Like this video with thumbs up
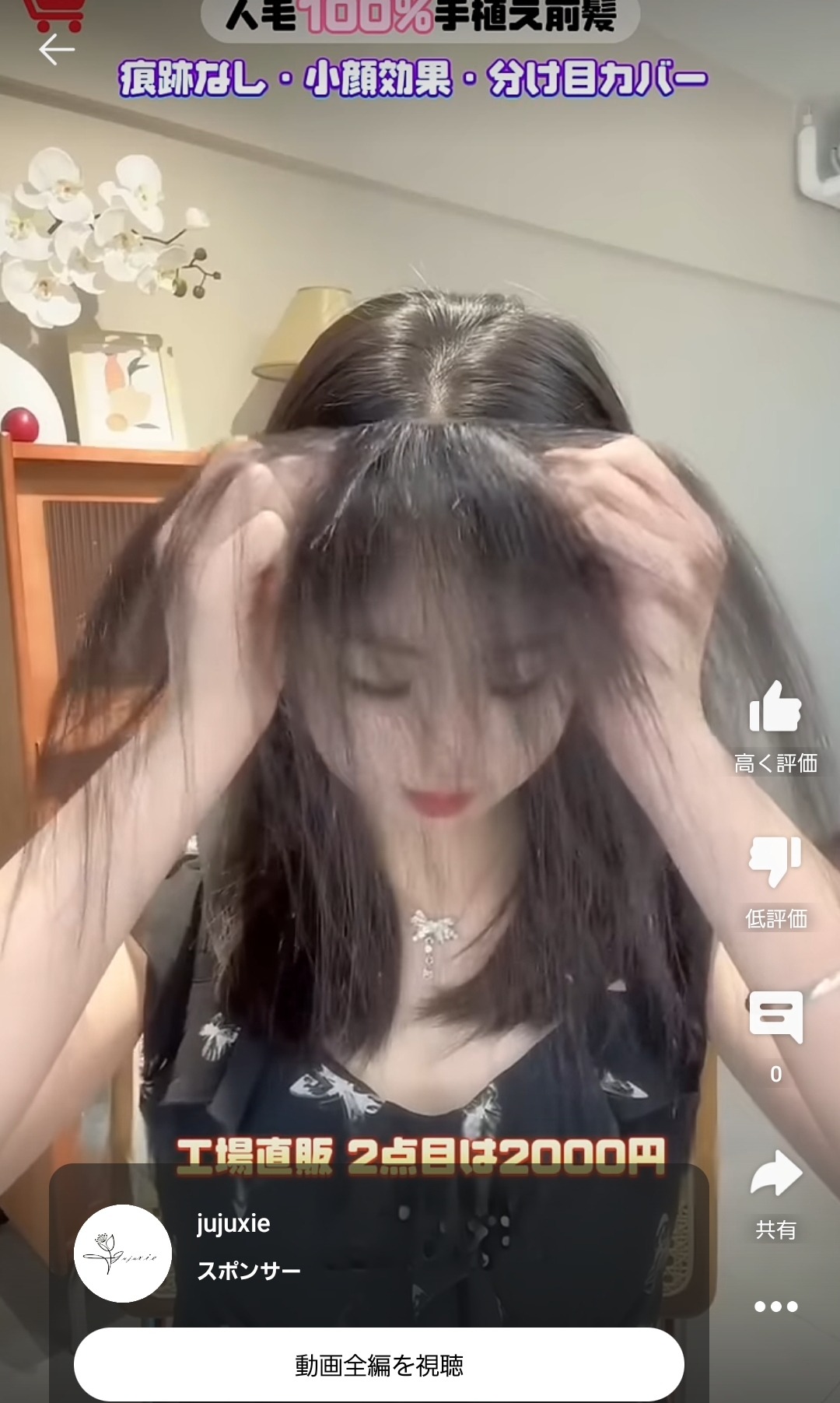This screenshot has height=1403, width=840. click(775, 707)
